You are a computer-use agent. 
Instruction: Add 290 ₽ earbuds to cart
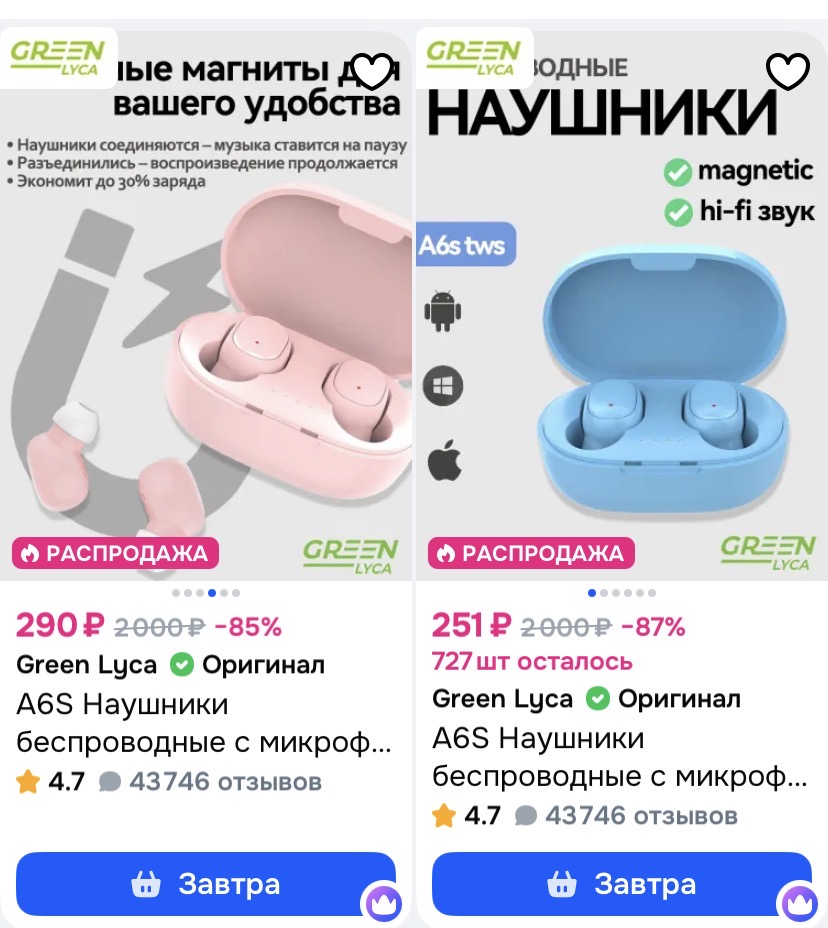click(x=206, y=884)
